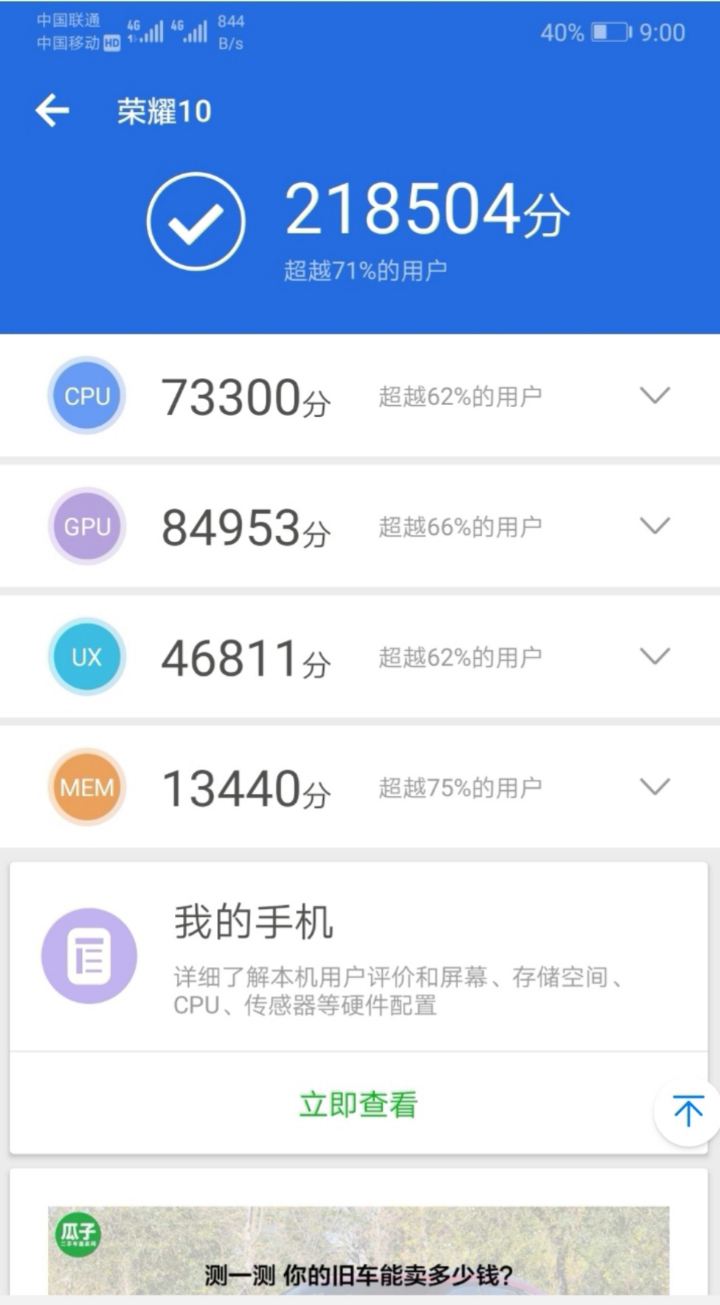Click the UX category icon

click(86, 657)
